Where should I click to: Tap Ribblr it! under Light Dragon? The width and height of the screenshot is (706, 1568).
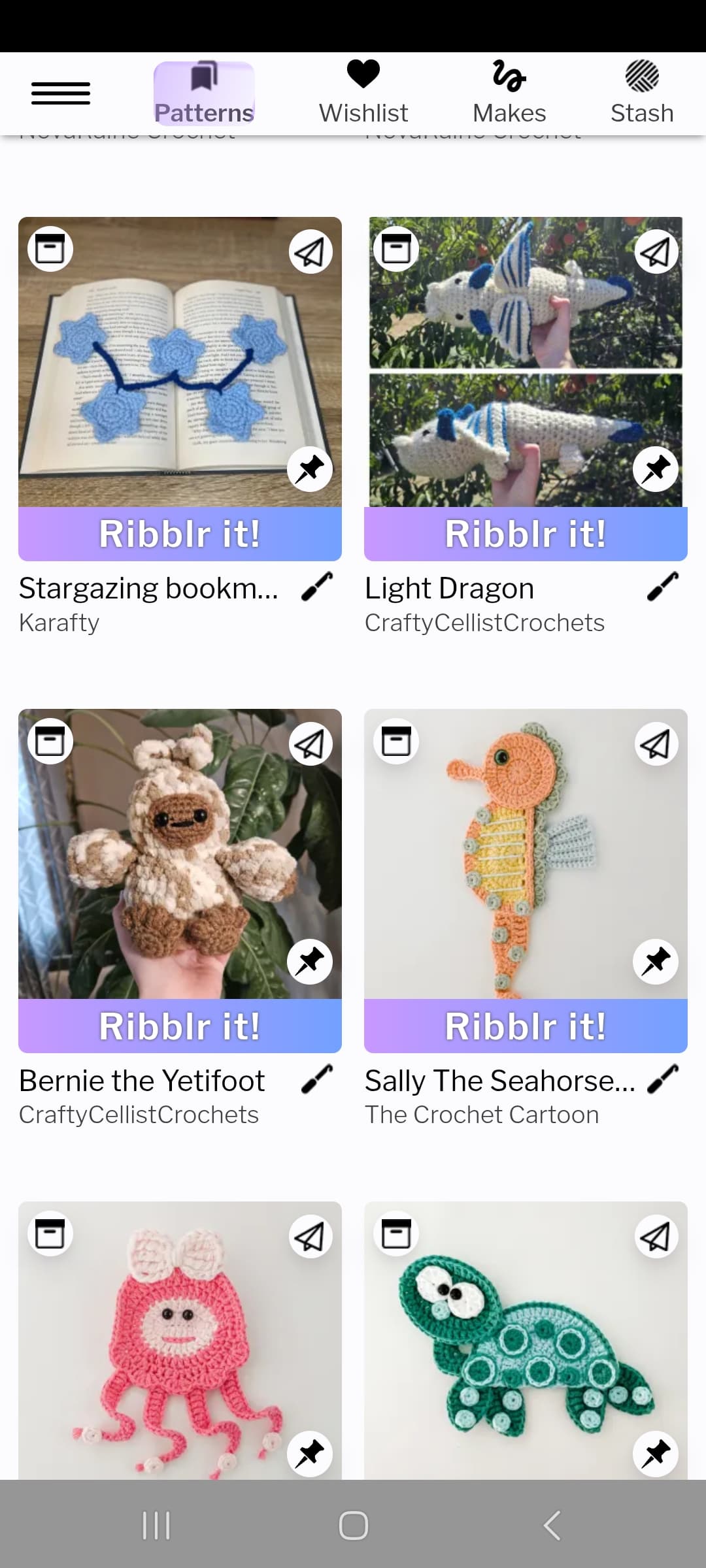(526, 534)
